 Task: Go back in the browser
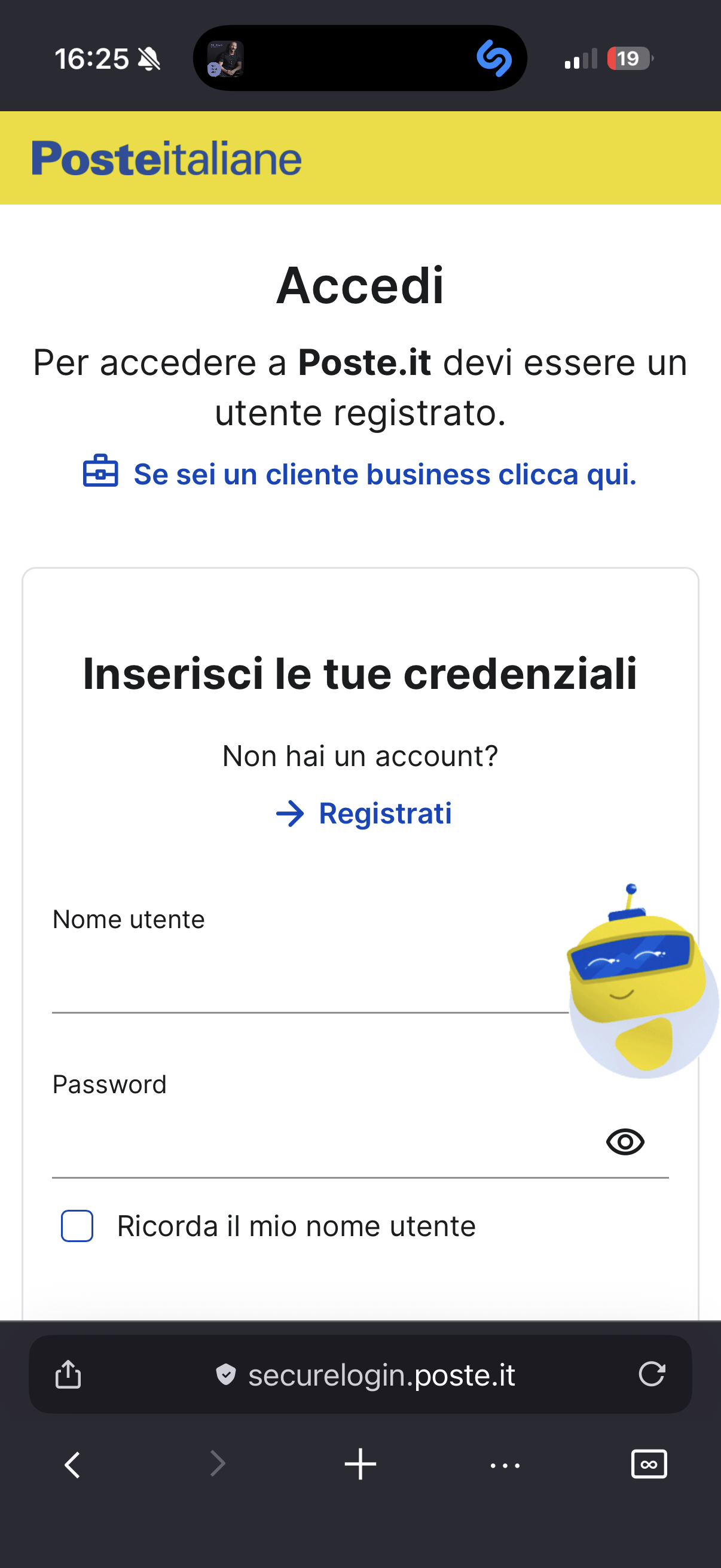(x=72, y=1465)
